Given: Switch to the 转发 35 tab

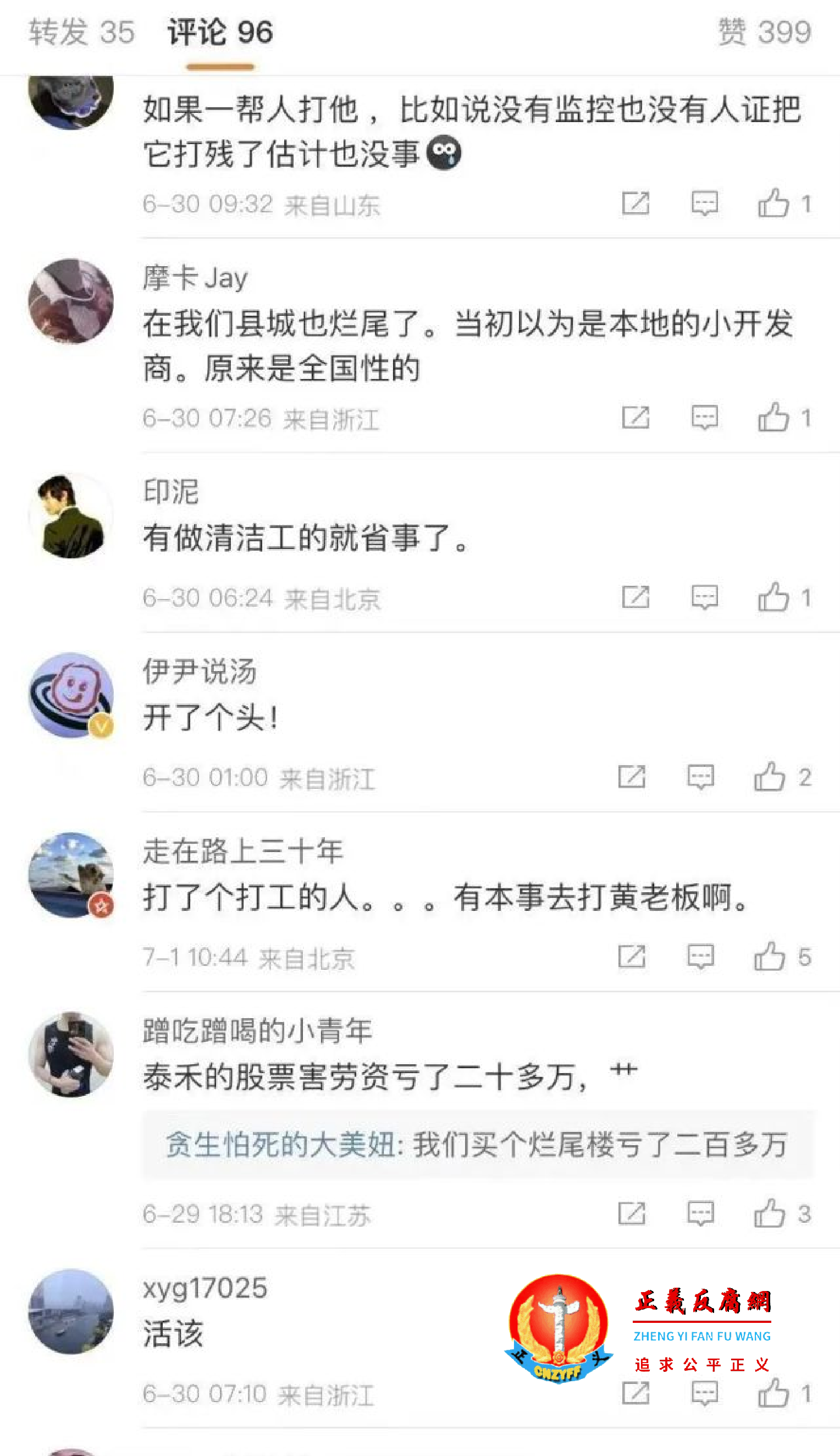Looking at the screenshot, I should (x=81, y=33).
